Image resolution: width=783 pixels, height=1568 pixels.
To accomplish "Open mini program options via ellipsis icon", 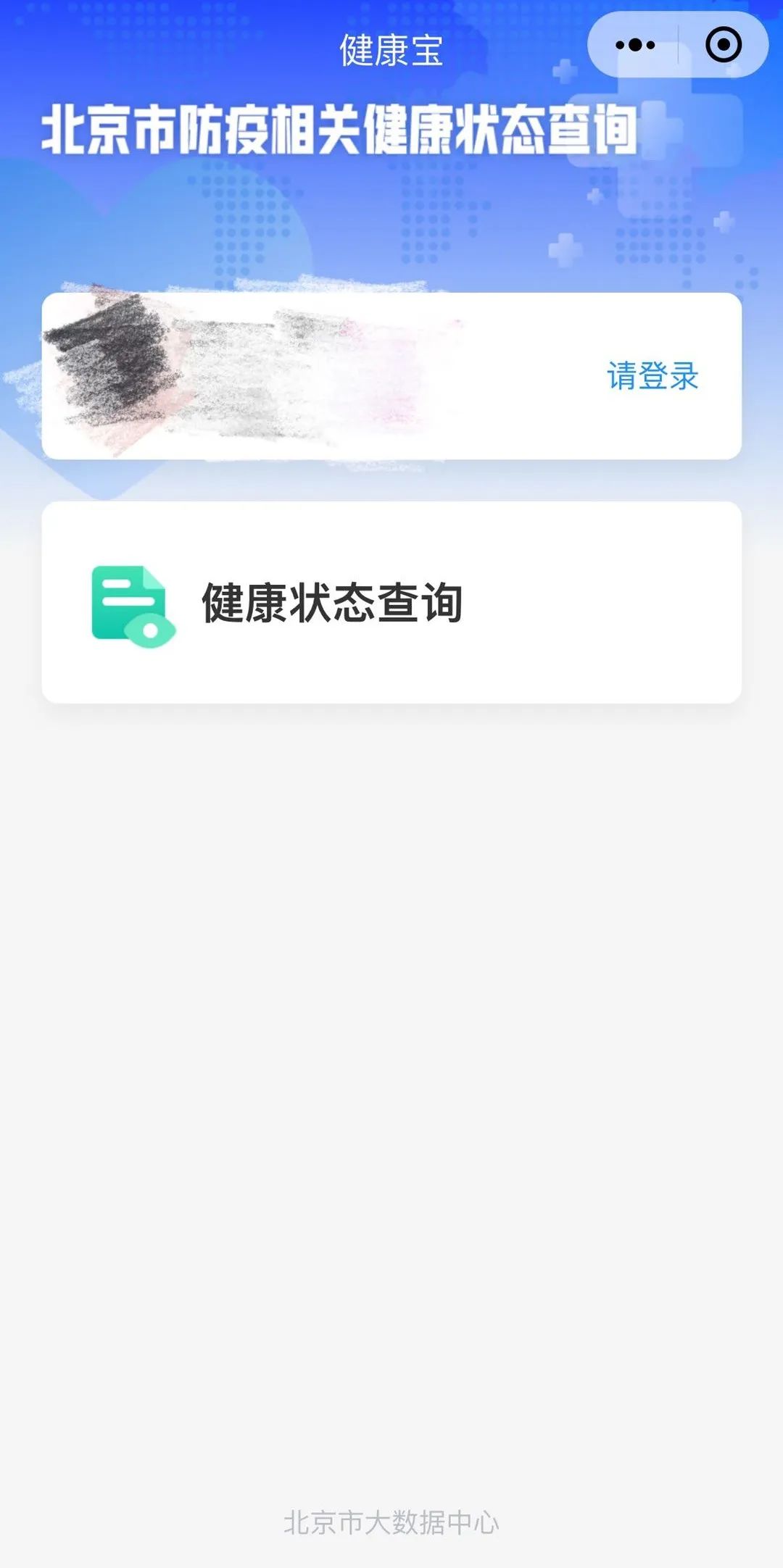I will pyautogui.click(x=633, y=45).
